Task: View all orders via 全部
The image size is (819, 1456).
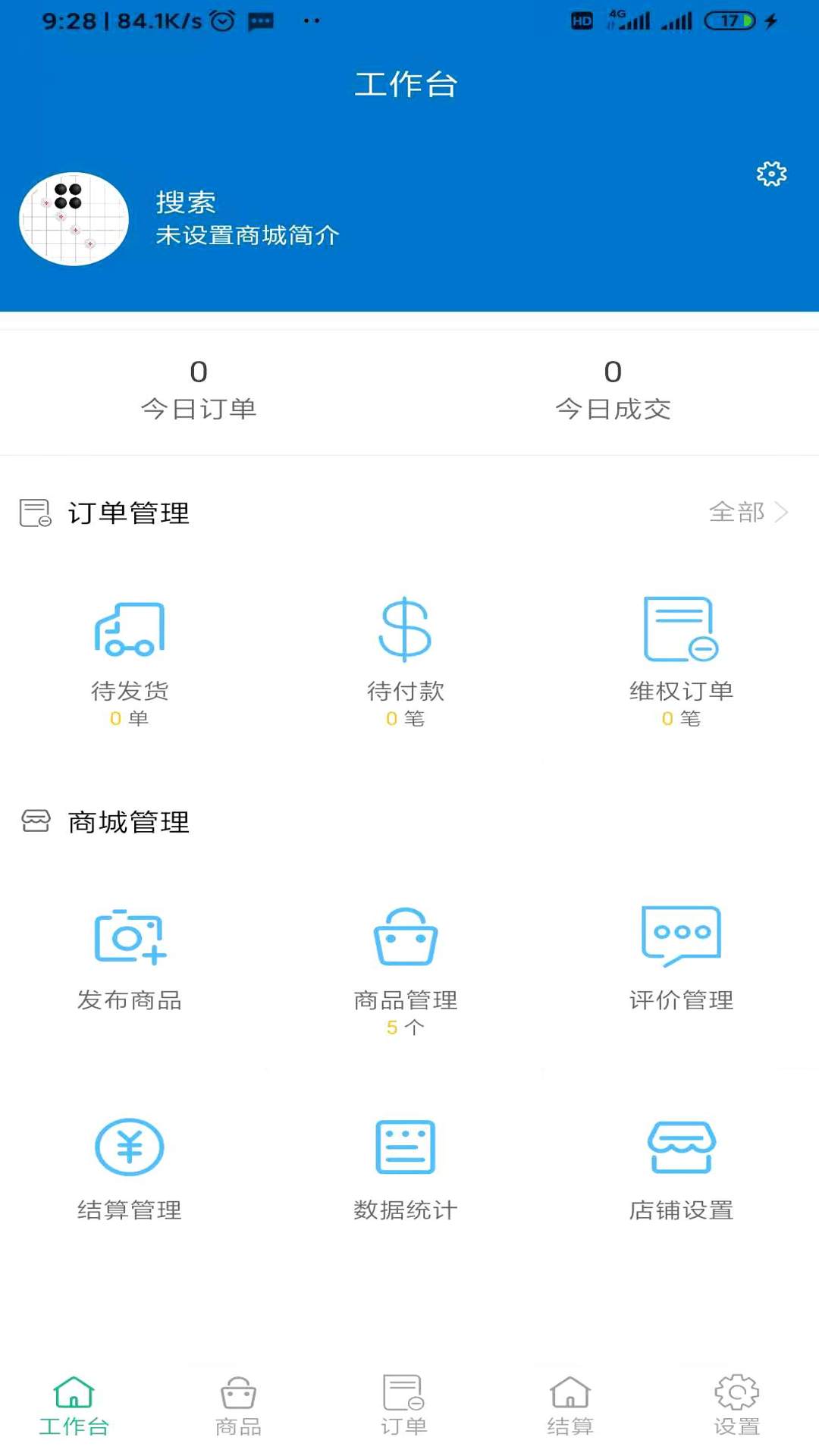Action: 748,513
